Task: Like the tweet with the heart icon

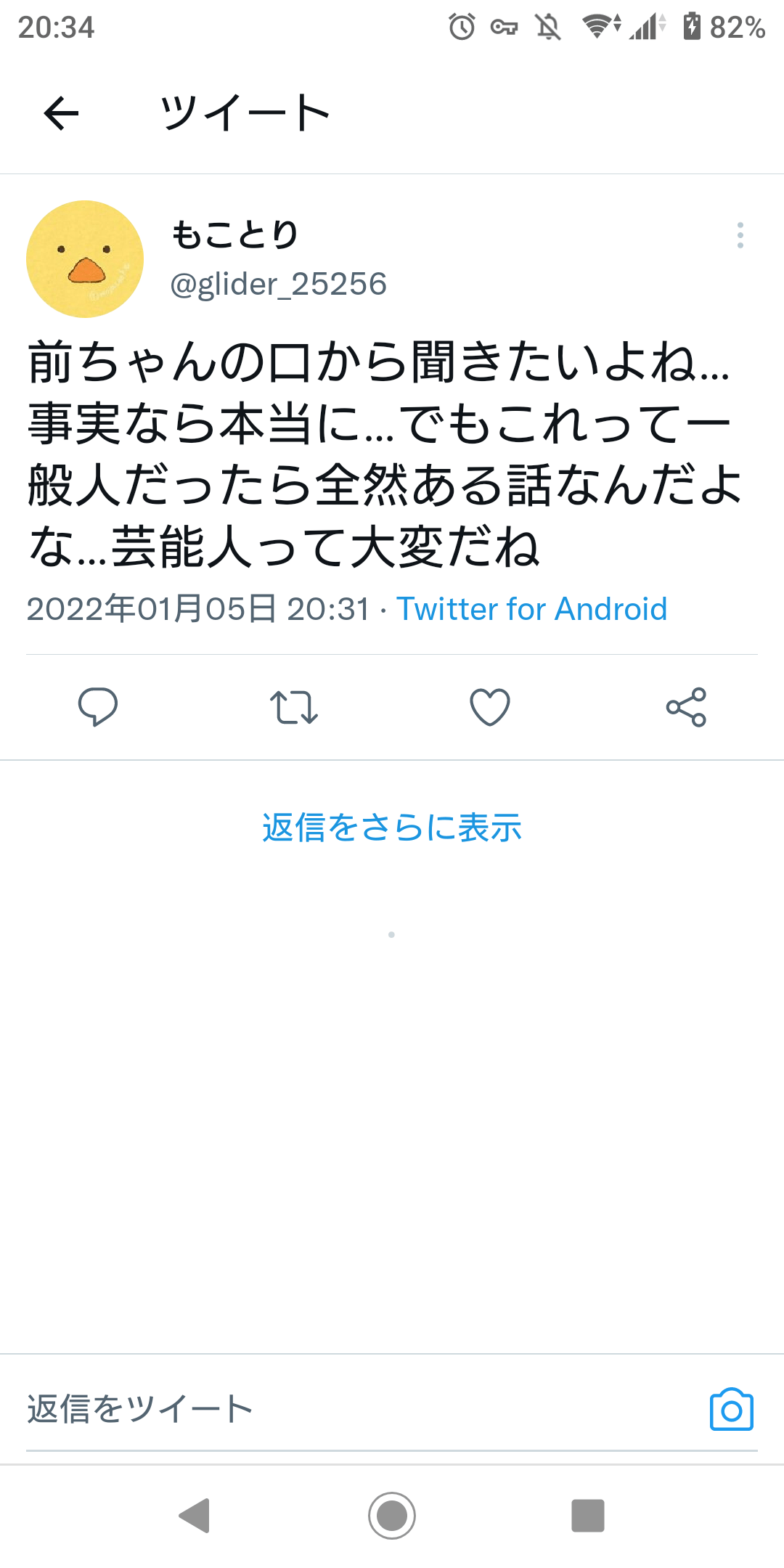Action: click(490, 706)
